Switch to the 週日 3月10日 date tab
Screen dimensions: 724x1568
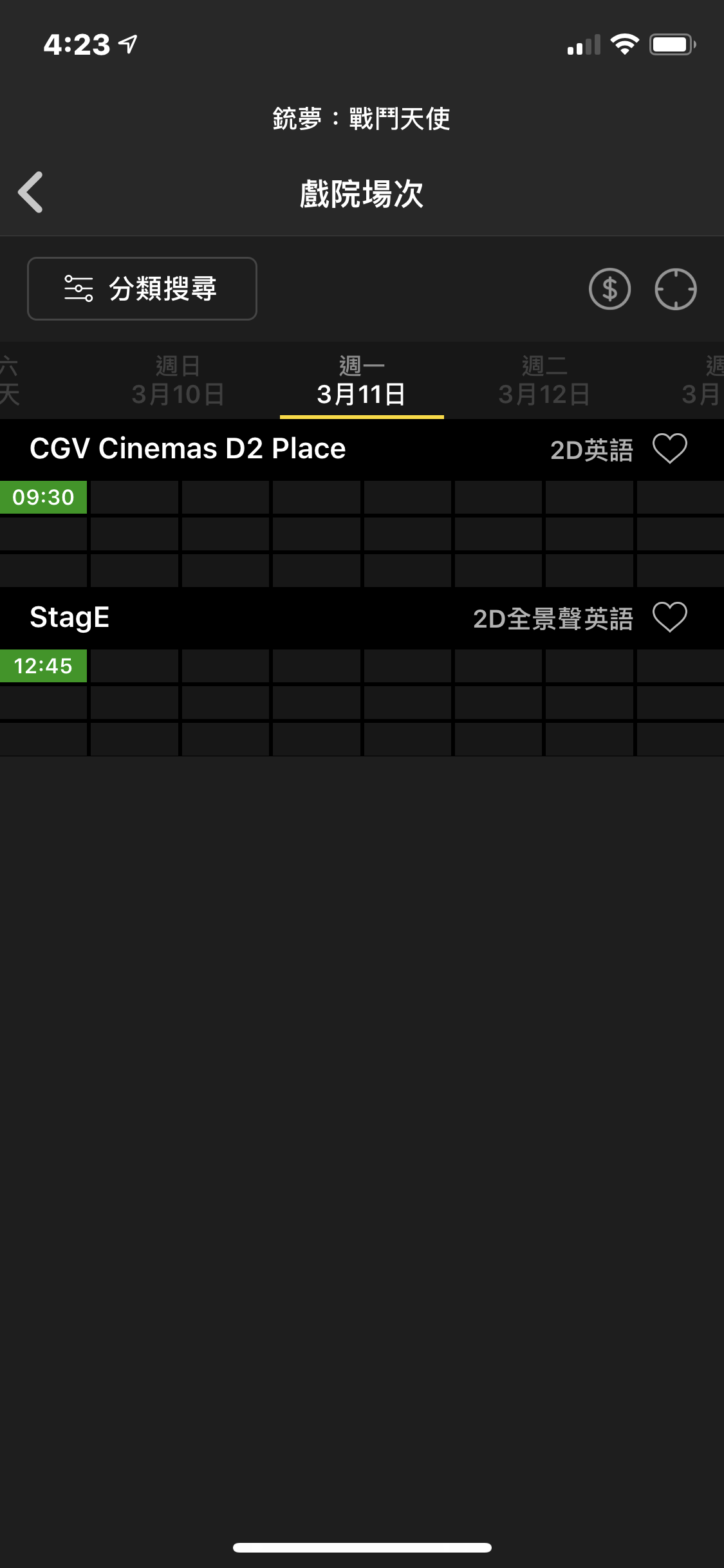[x=178, y=380]
